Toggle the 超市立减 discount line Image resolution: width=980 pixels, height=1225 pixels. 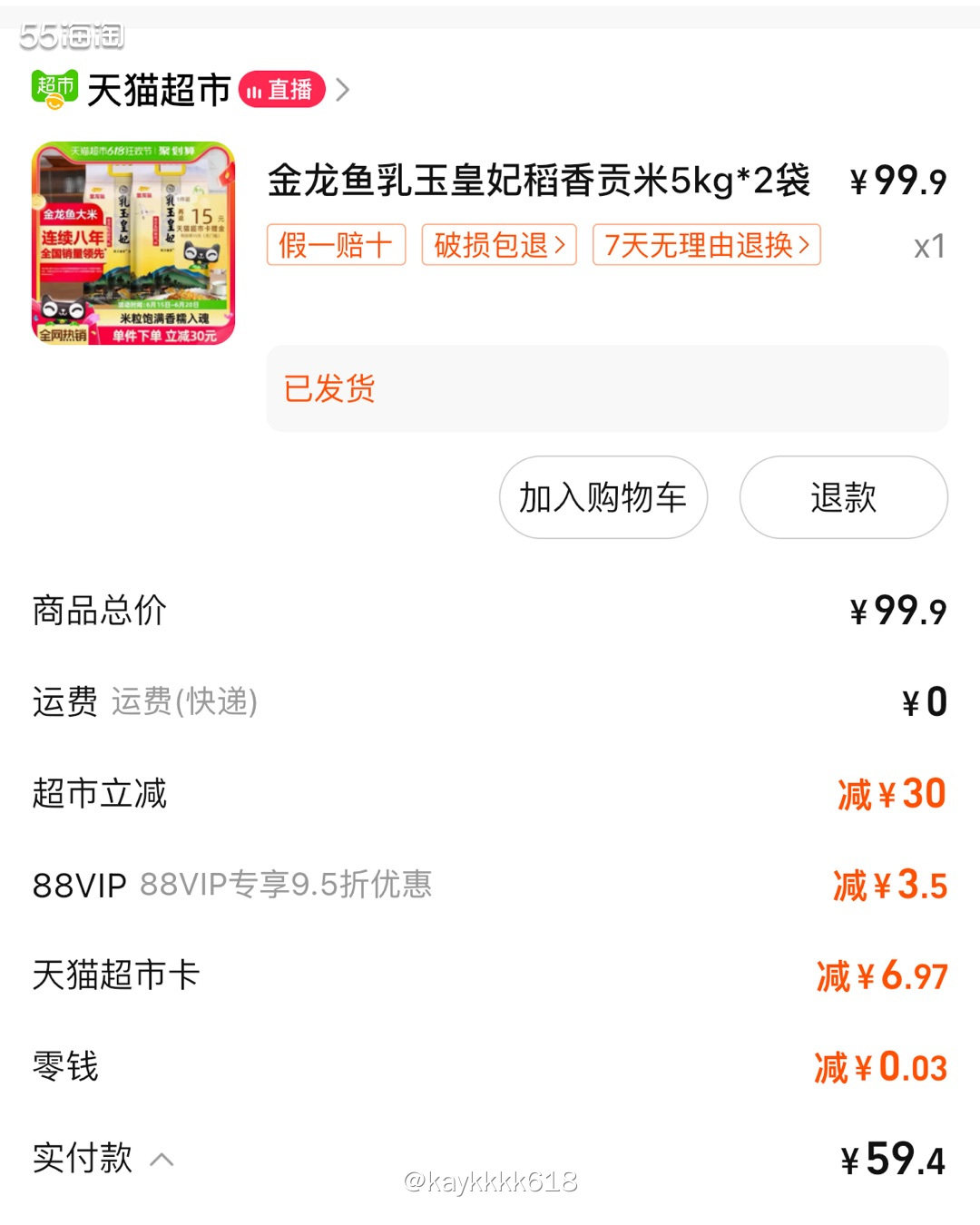coord(490,792)
